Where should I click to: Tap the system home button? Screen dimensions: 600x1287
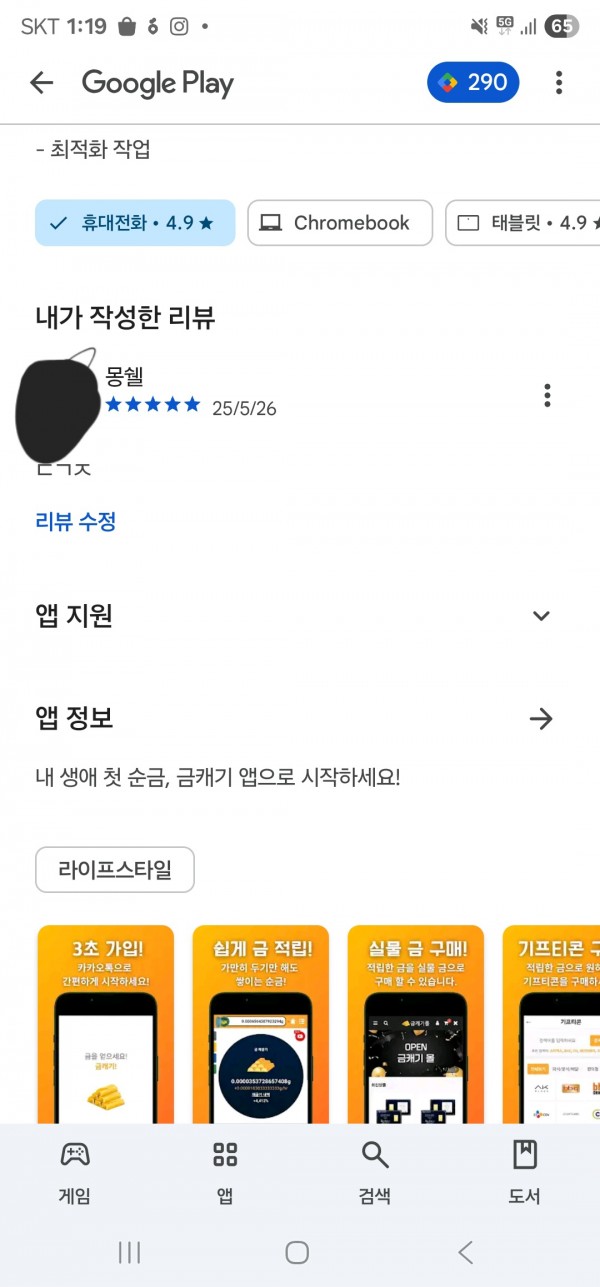click(297, 1252)
